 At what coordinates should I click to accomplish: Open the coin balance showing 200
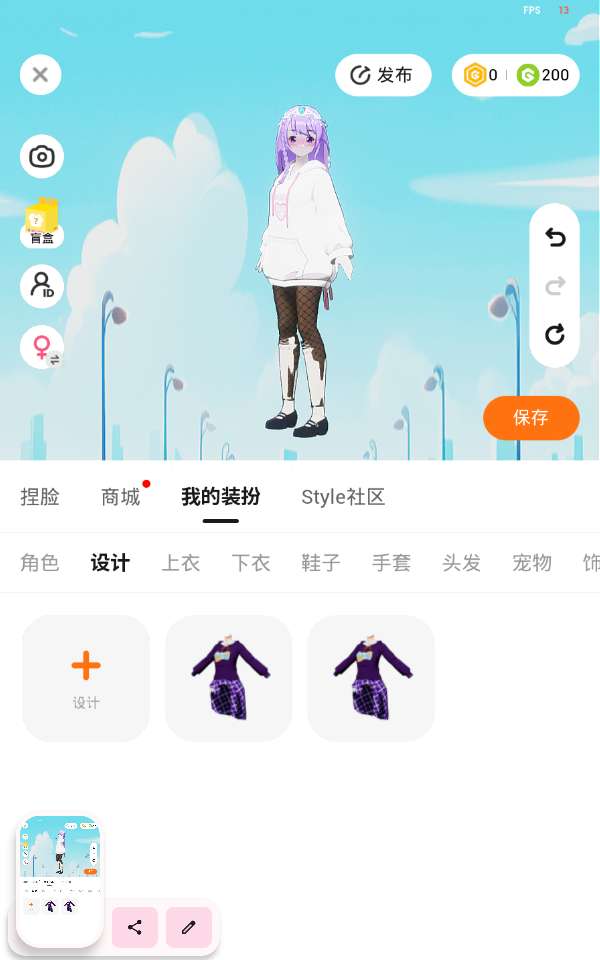coord(543,75)
